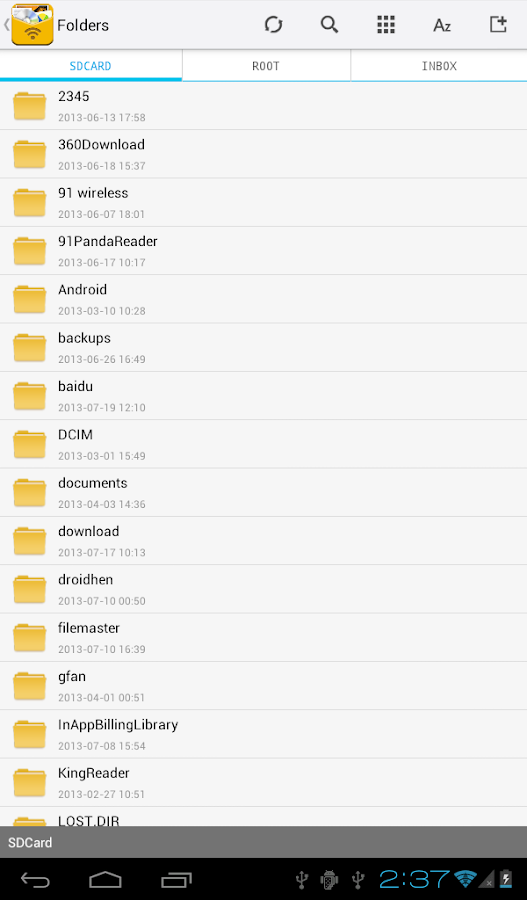Go back via the app icon
Image resolution: width=527 pixels, height=900 pixels.
click(29, 25)
